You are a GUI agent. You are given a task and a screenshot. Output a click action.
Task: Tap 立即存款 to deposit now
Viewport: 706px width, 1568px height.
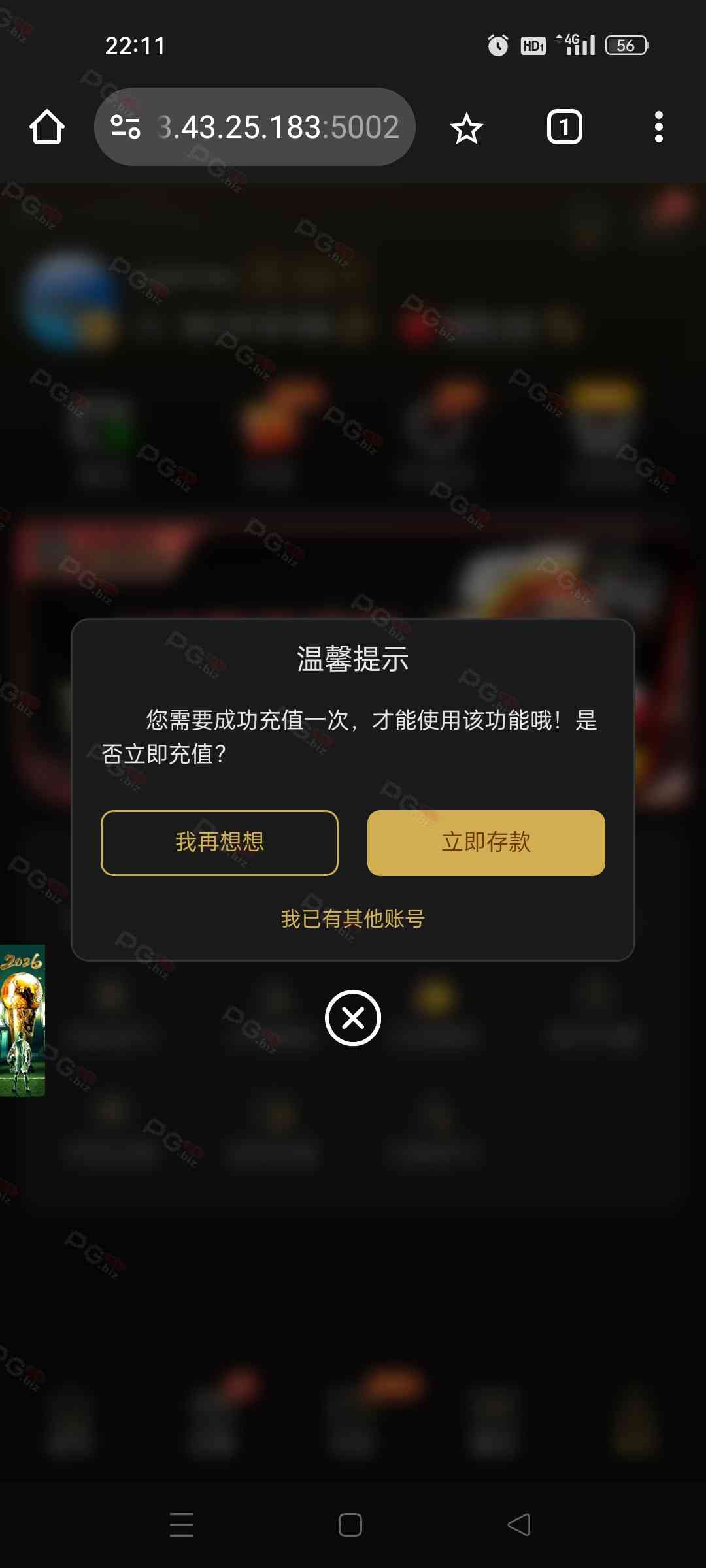pos(486,842)
